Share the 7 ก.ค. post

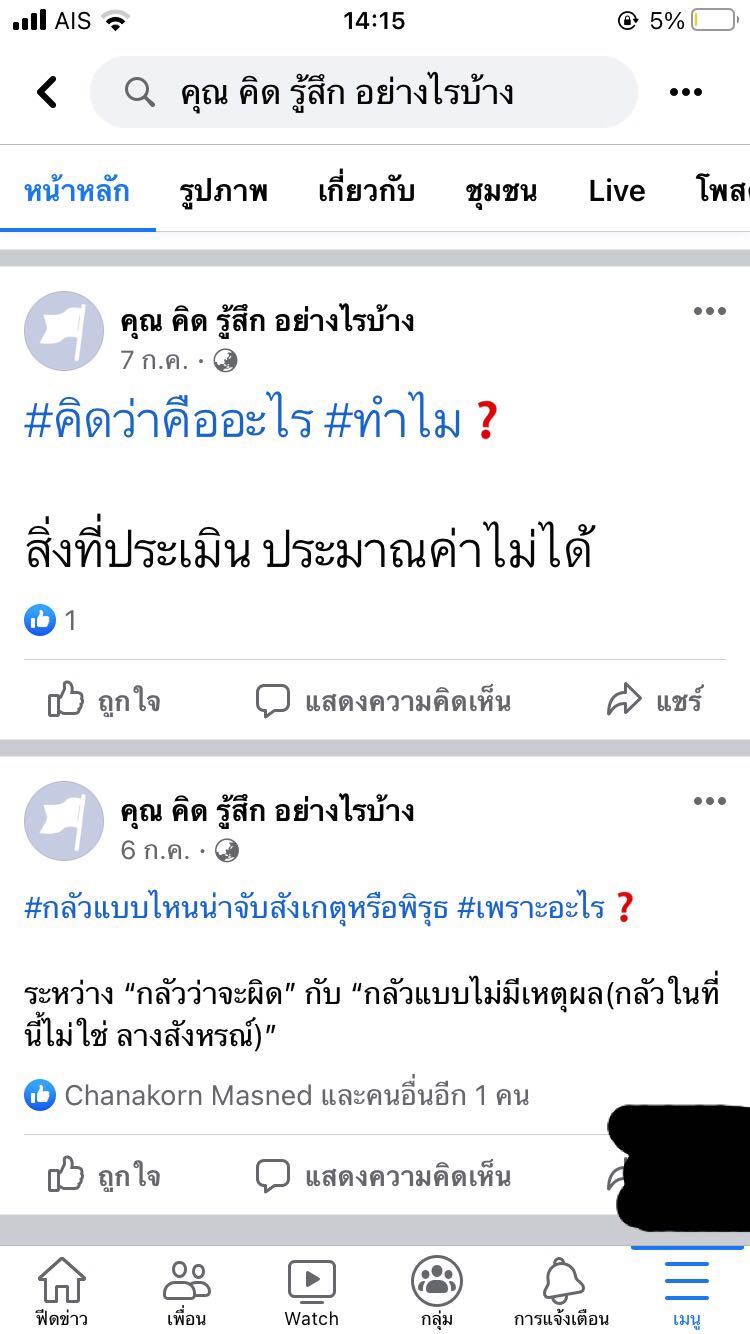(x=655, y=701)
